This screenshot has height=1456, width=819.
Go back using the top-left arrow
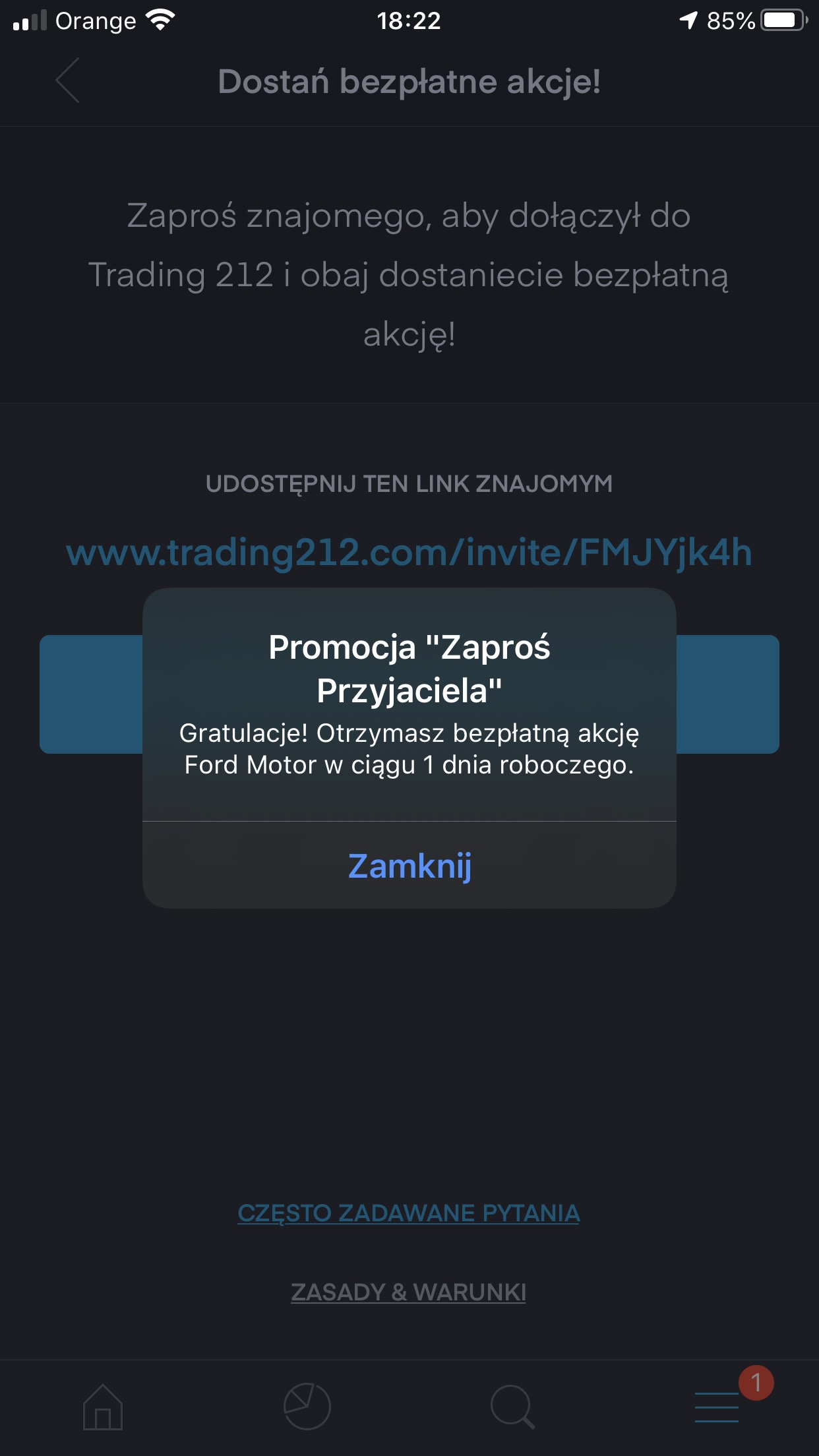point(68,80)
